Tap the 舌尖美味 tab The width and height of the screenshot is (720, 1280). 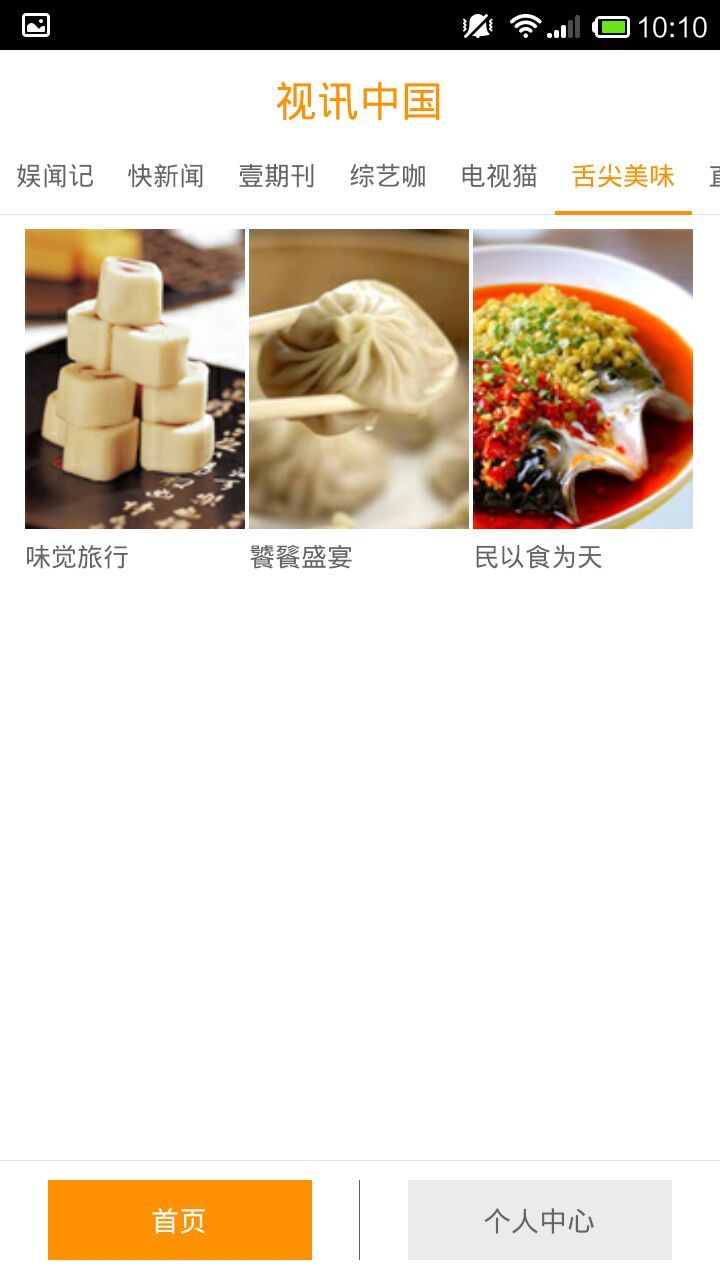click(x=623, y=177)
